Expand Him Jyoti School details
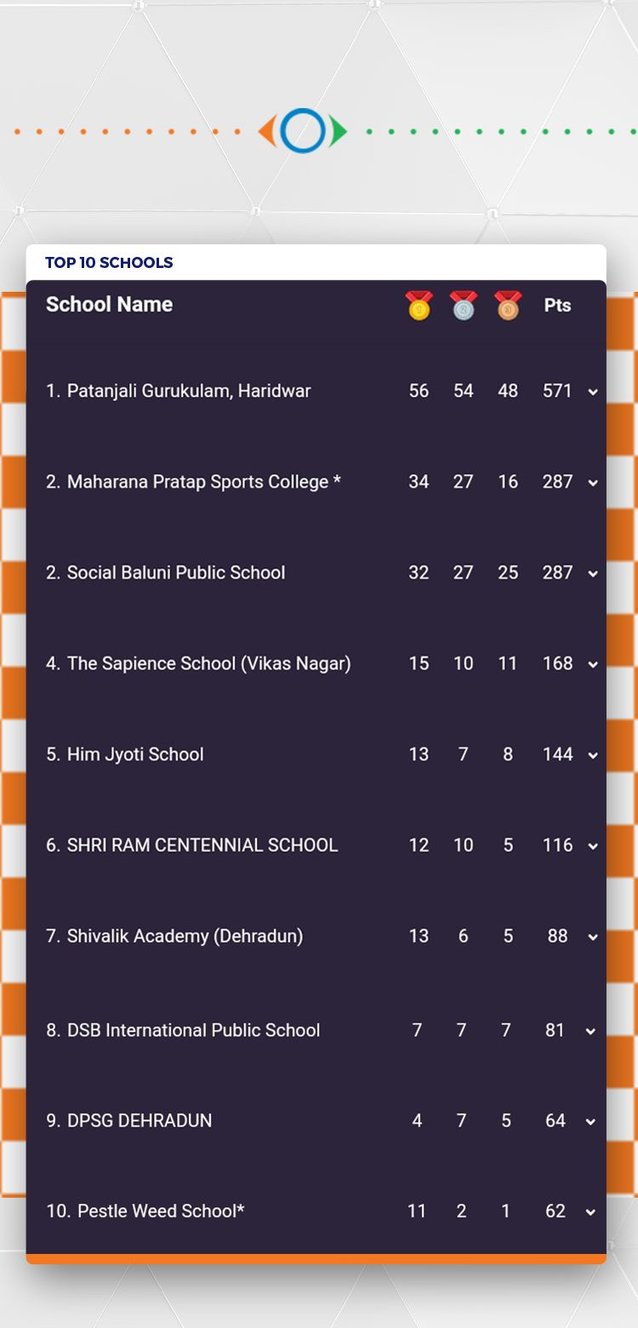This screenshot has height=1328, width=638. (x=593, y=756)
